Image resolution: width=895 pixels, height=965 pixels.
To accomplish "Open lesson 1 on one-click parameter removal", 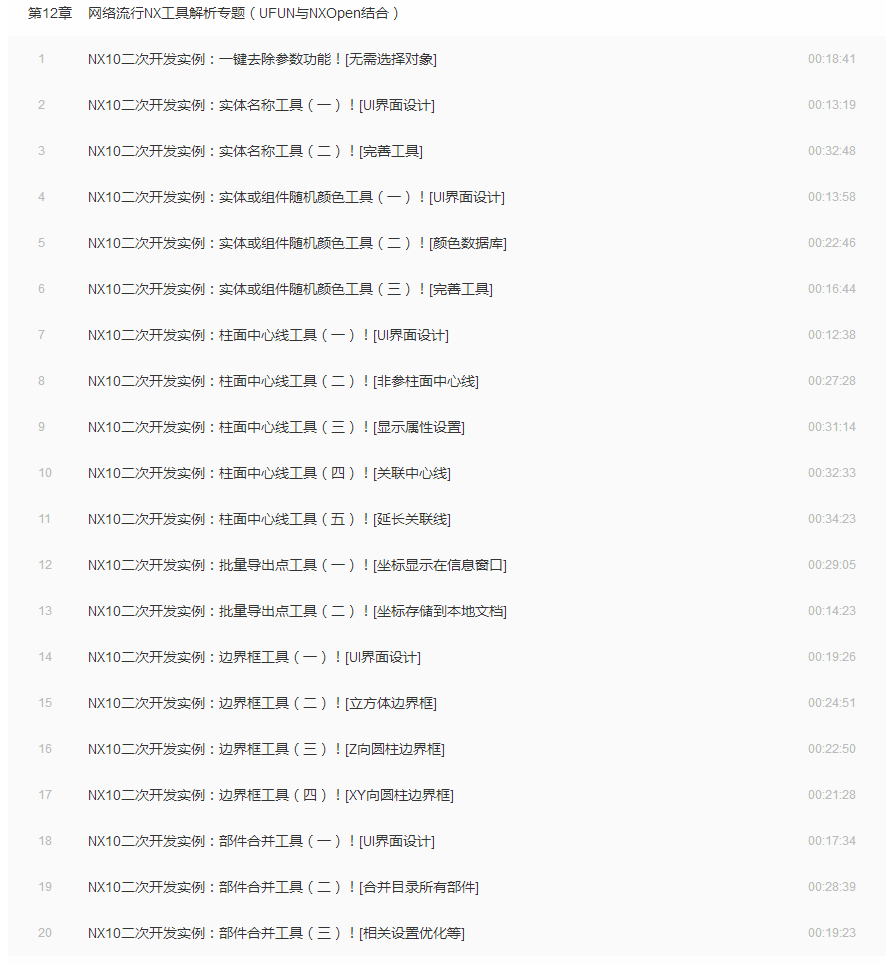I will click(262, 59).
